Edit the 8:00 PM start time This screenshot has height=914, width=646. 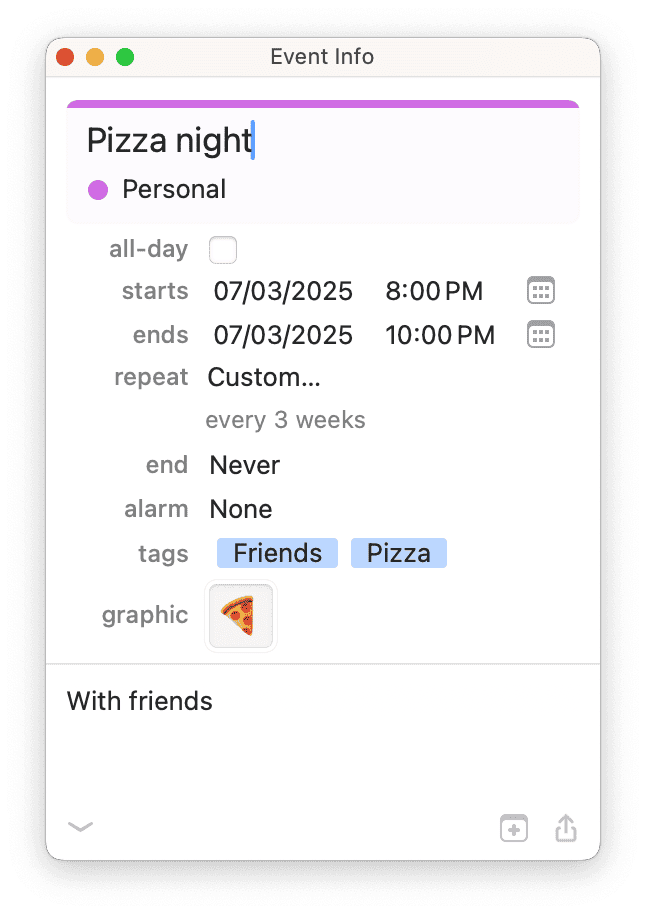[x=434, y=291]
